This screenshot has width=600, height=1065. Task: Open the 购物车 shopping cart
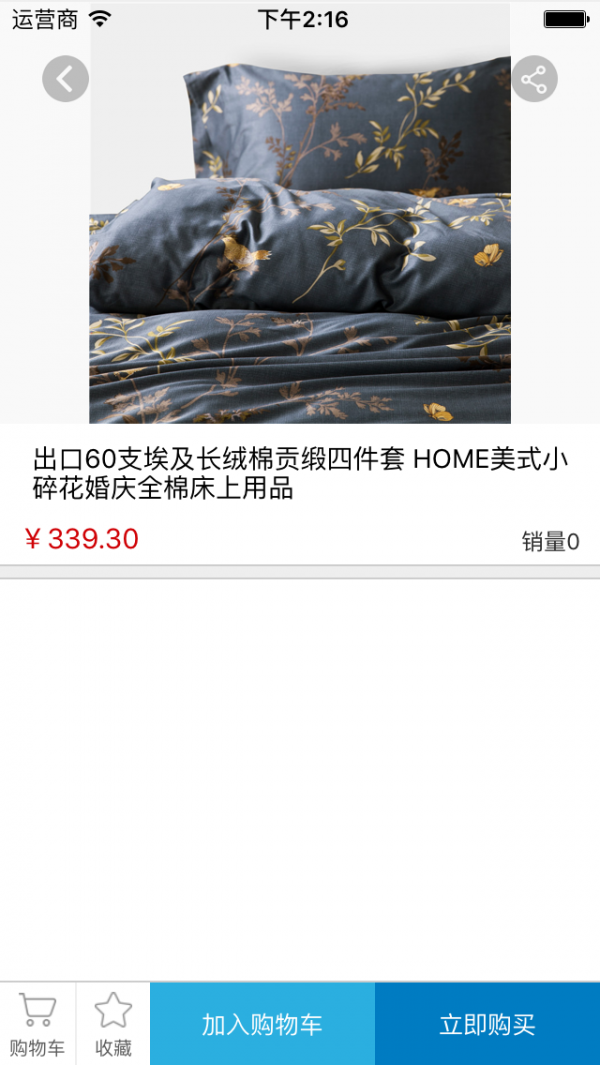37,1023
